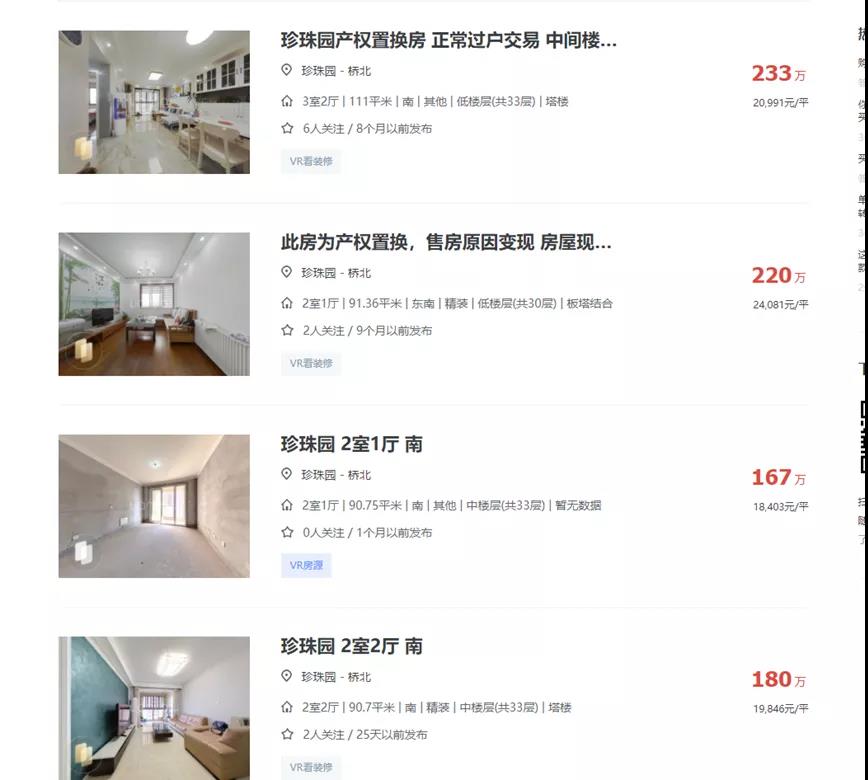Open 珍珠园 community link in 233万 listing
Viewport: 868px width, 780px height.
pos(319,71)
